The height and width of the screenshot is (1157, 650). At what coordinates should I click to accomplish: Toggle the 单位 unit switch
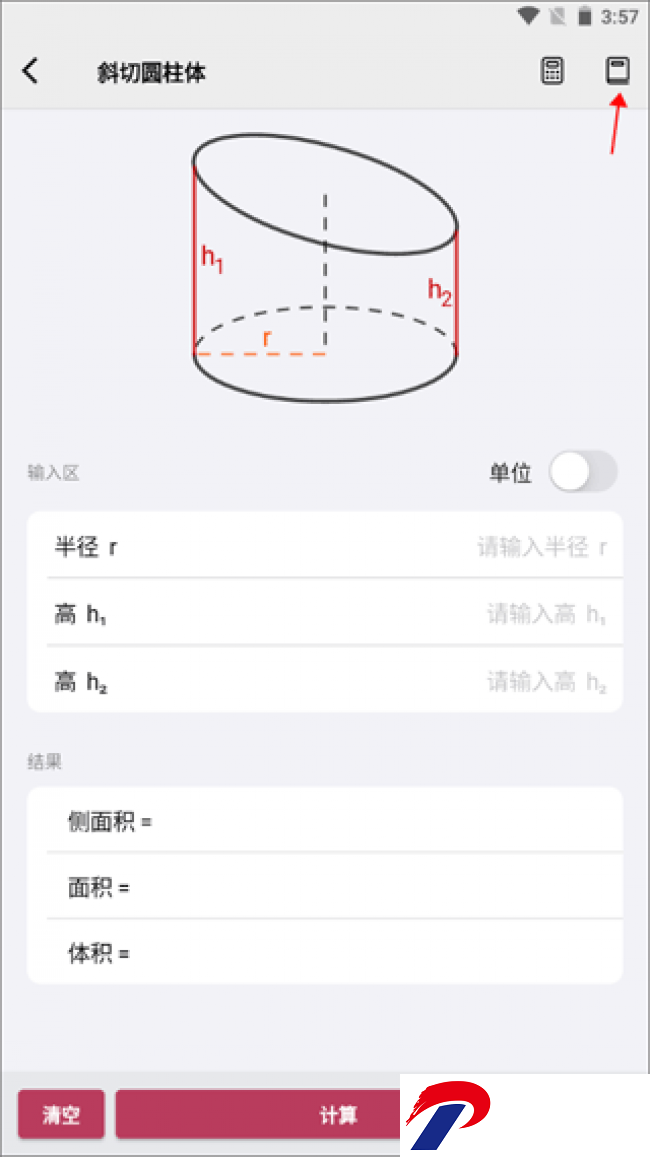(583, 472)
